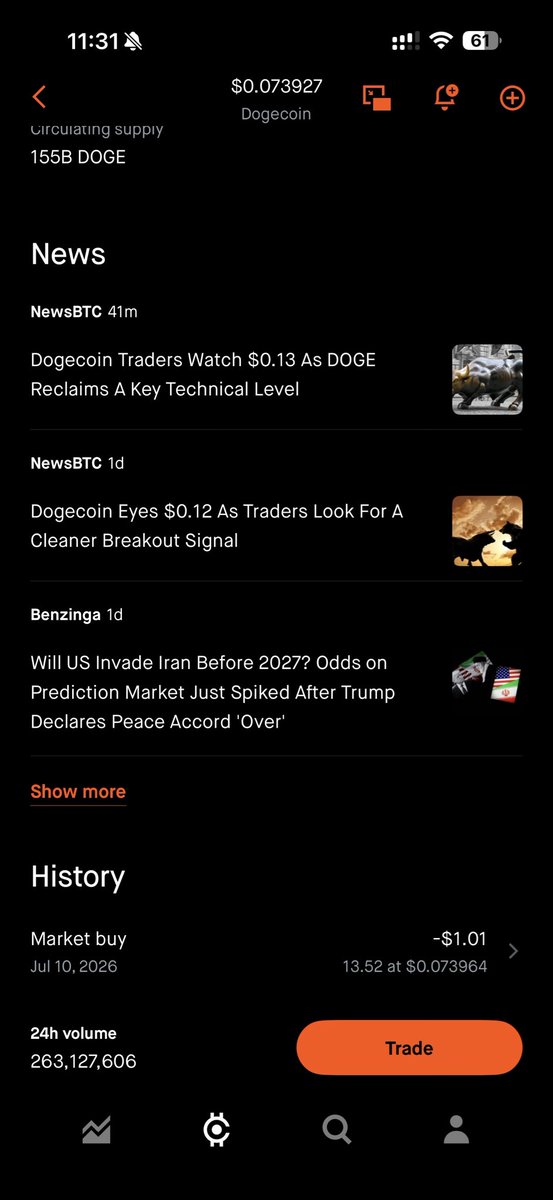Go back with the orange arrow
Viewport: 553px width, 1200px height.
pyautogui.click(x=39, y=97)
